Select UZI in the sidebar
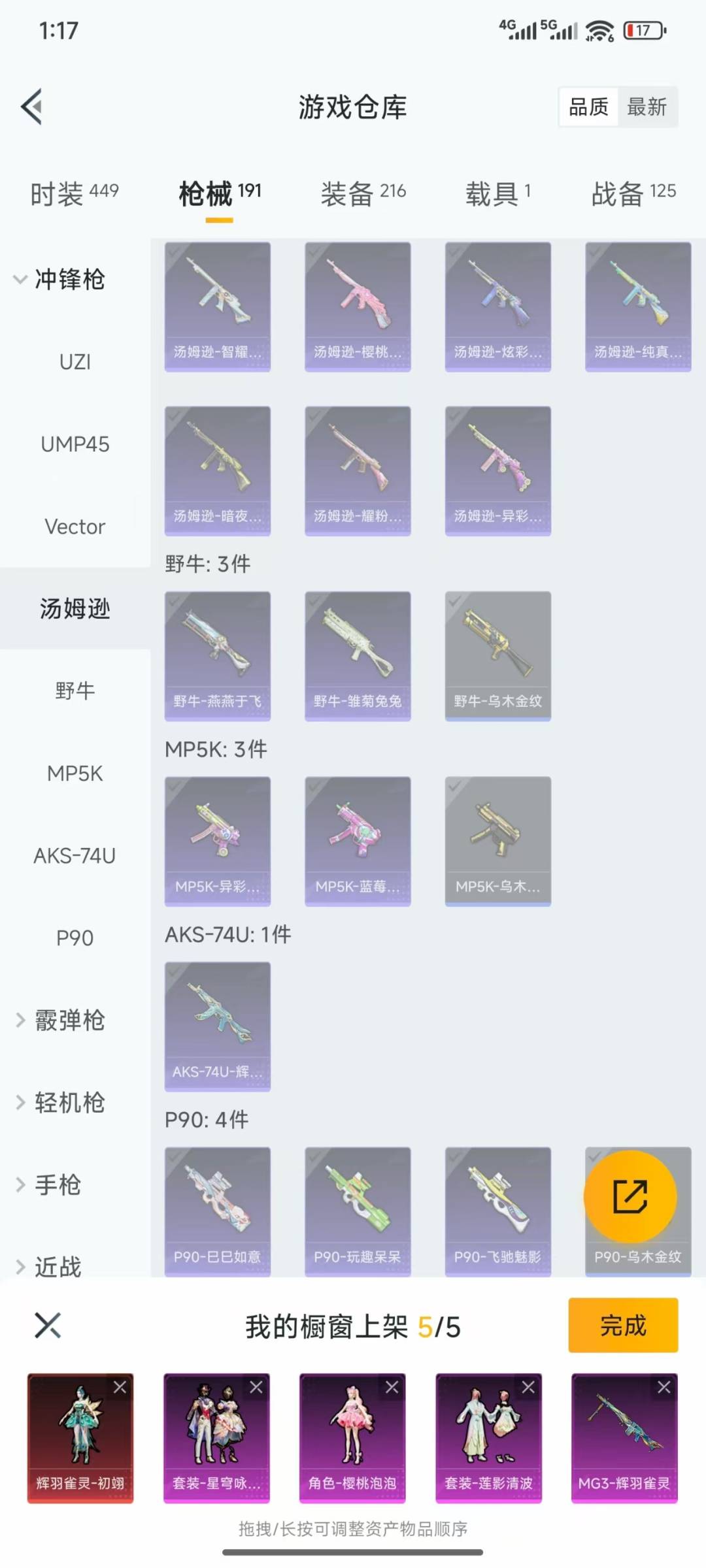The image size is (706, 1568). click(75, 361)
